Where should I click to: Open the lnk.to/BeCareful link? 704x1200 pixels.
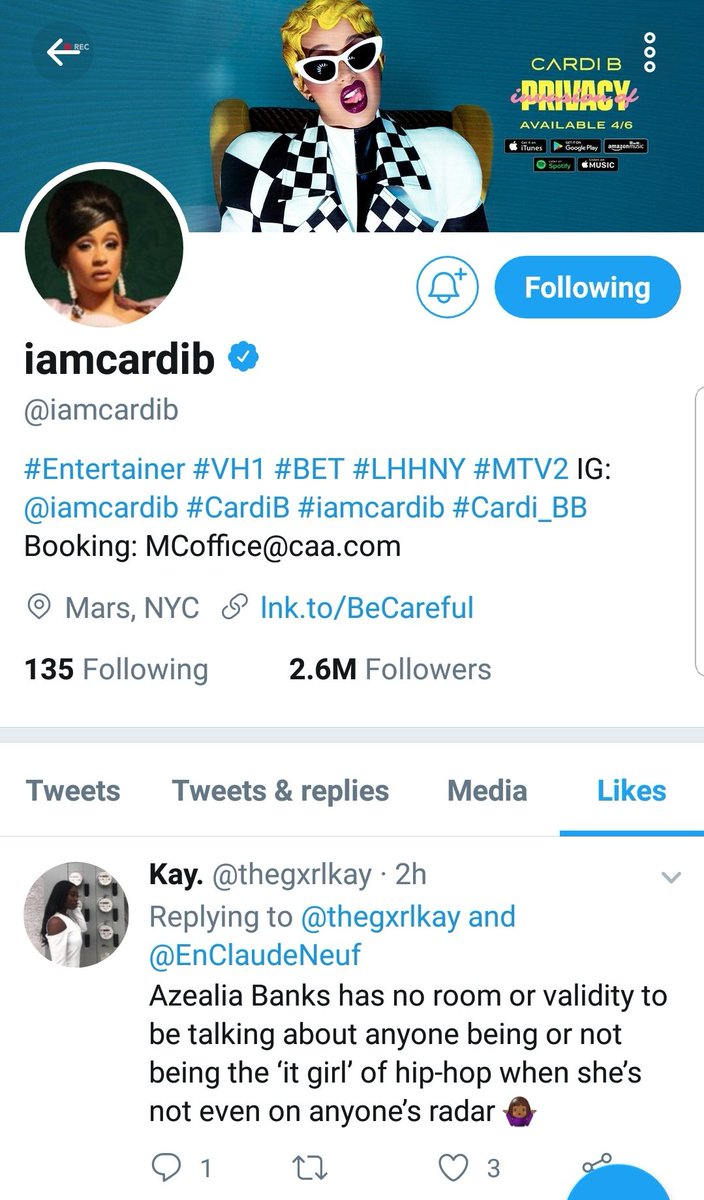coord(367,607)
